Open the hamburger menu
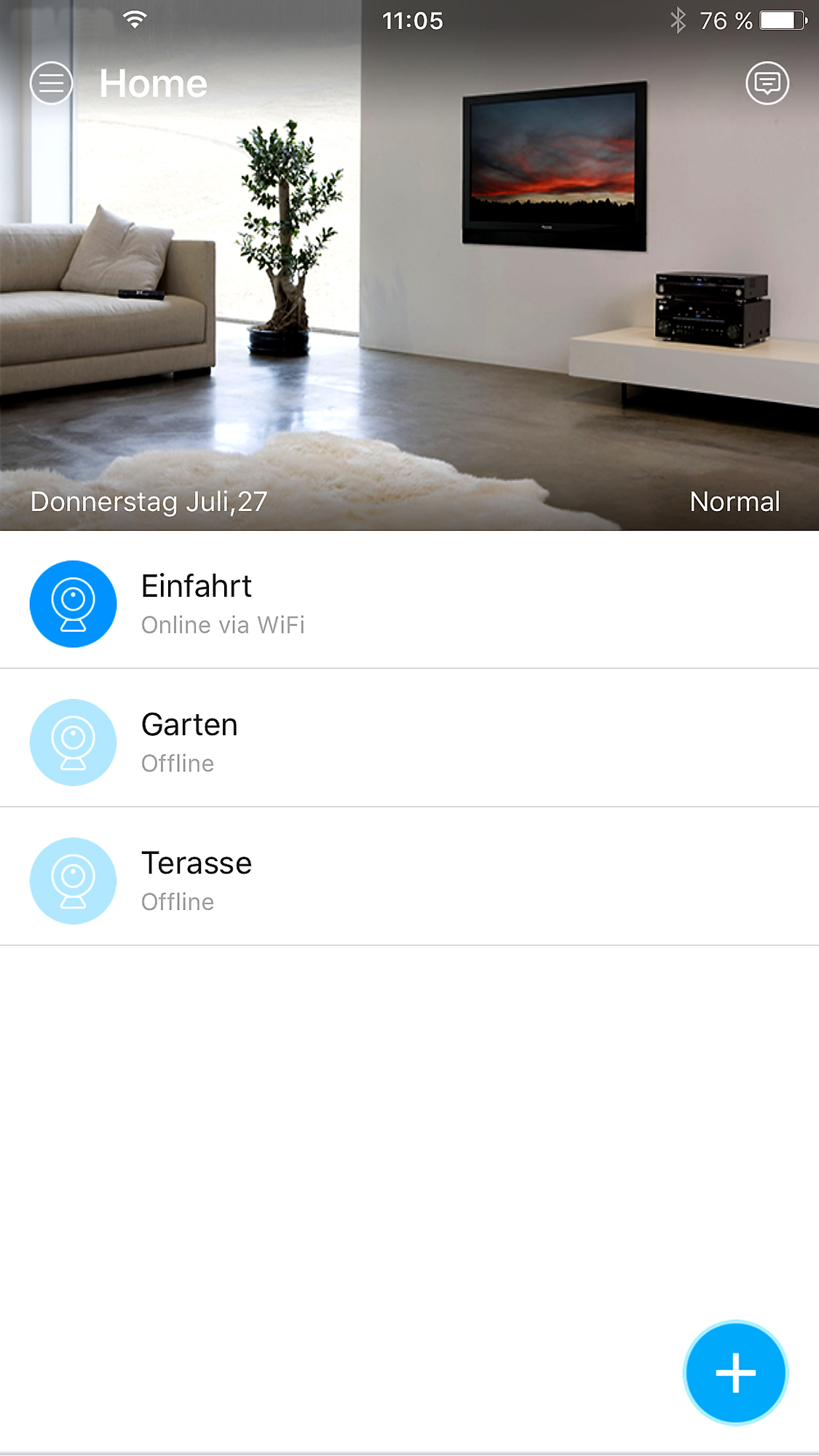Image resolution: width=819 pixels, height=1456 pixels. click(51, 83)
